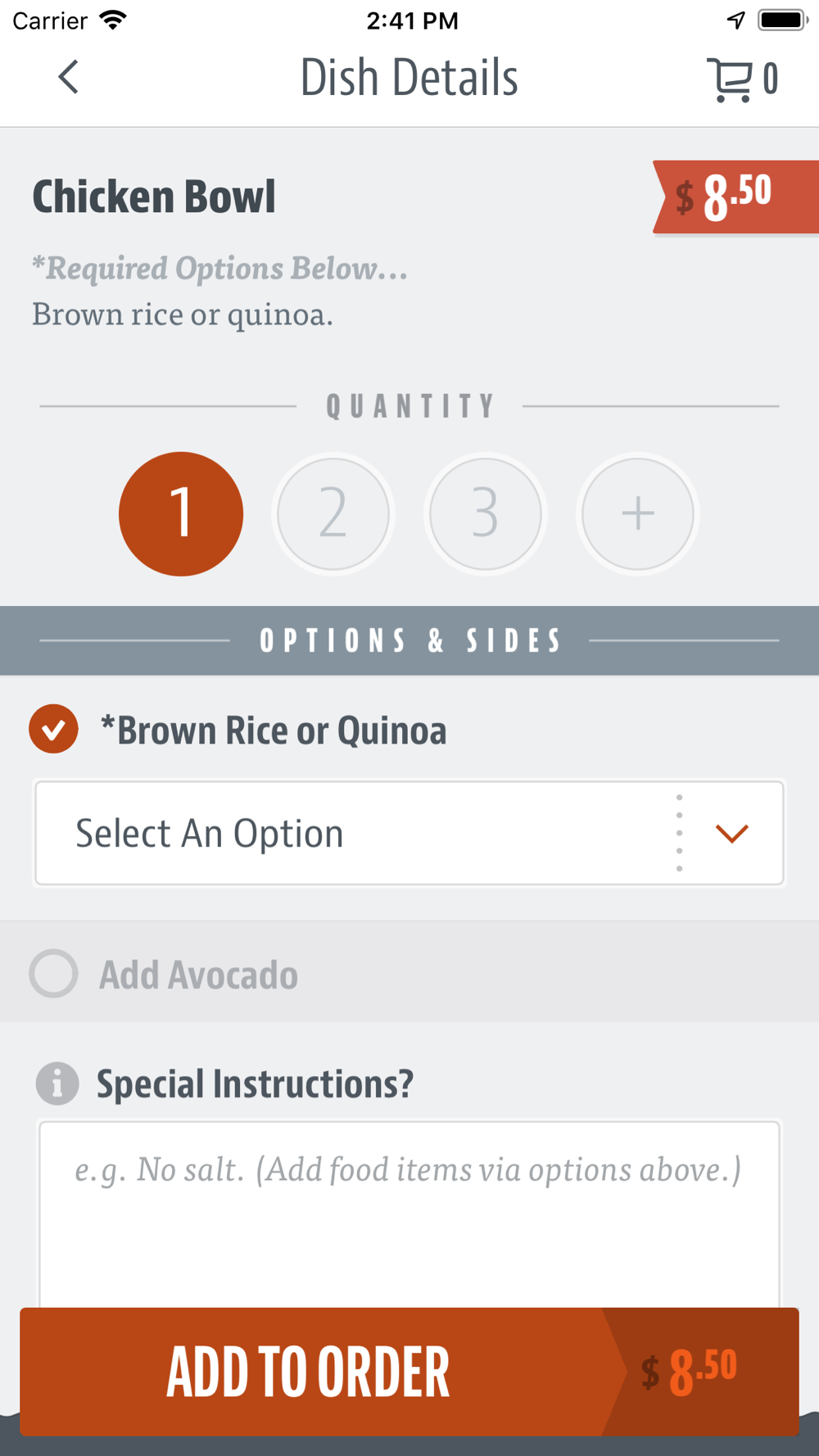
Task: Focus the special instructions text field
Action: tap(409, 1214)
